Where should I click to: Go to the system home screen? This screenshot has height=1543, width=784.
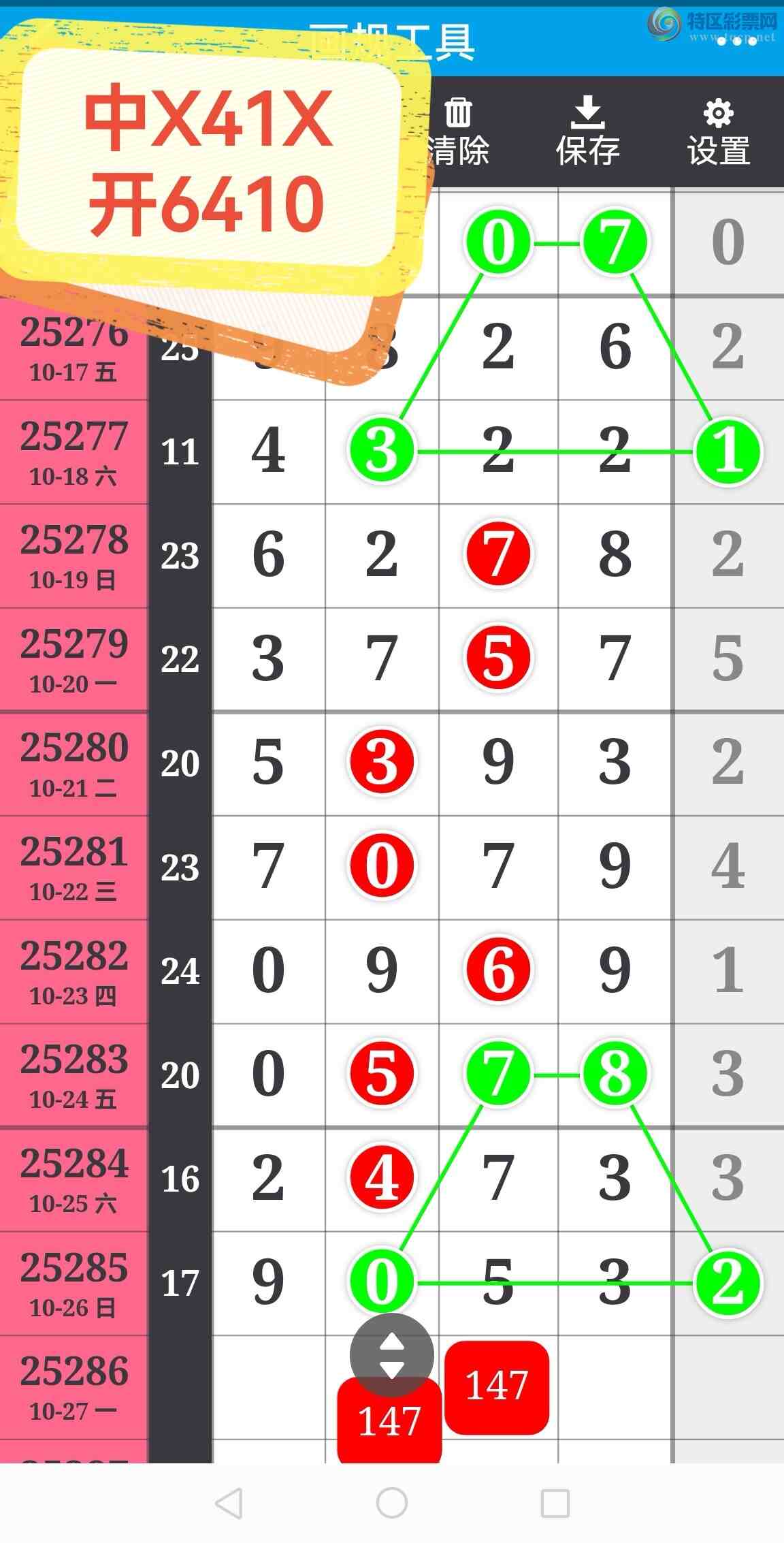coord(392,1503)
